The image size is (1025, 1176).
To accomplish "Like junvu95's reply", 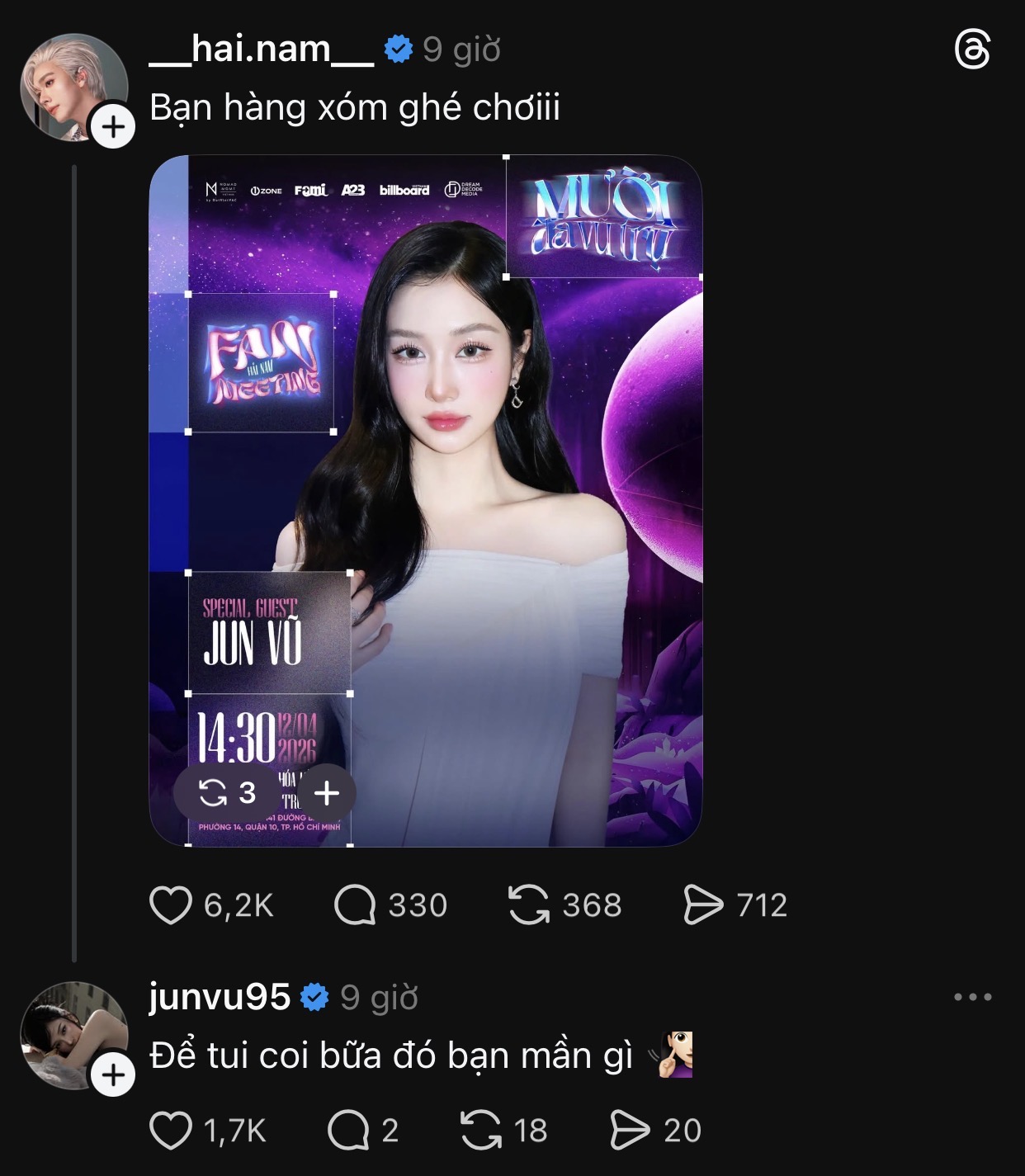I will pos(172,1131).
